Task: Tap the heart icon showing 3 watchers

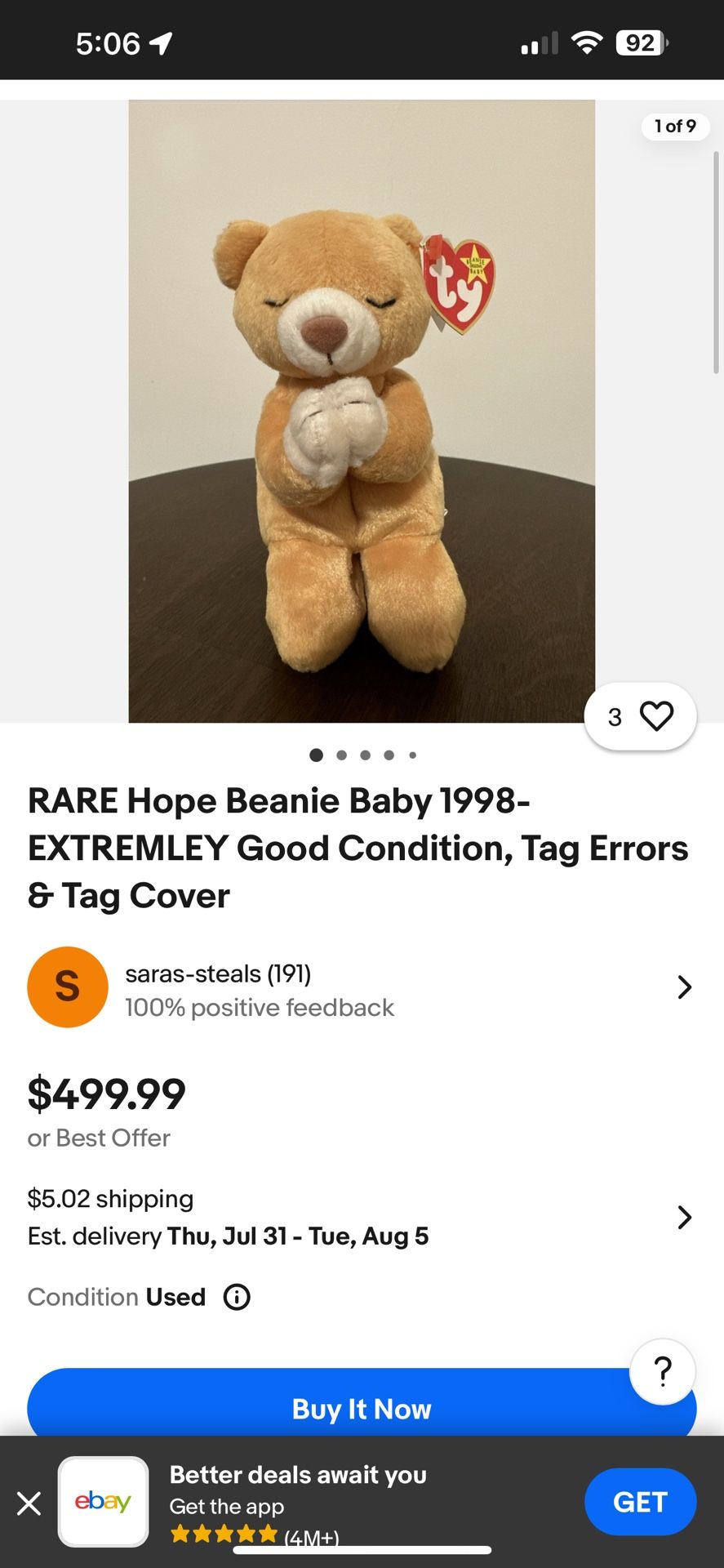Action: (640, 715)
